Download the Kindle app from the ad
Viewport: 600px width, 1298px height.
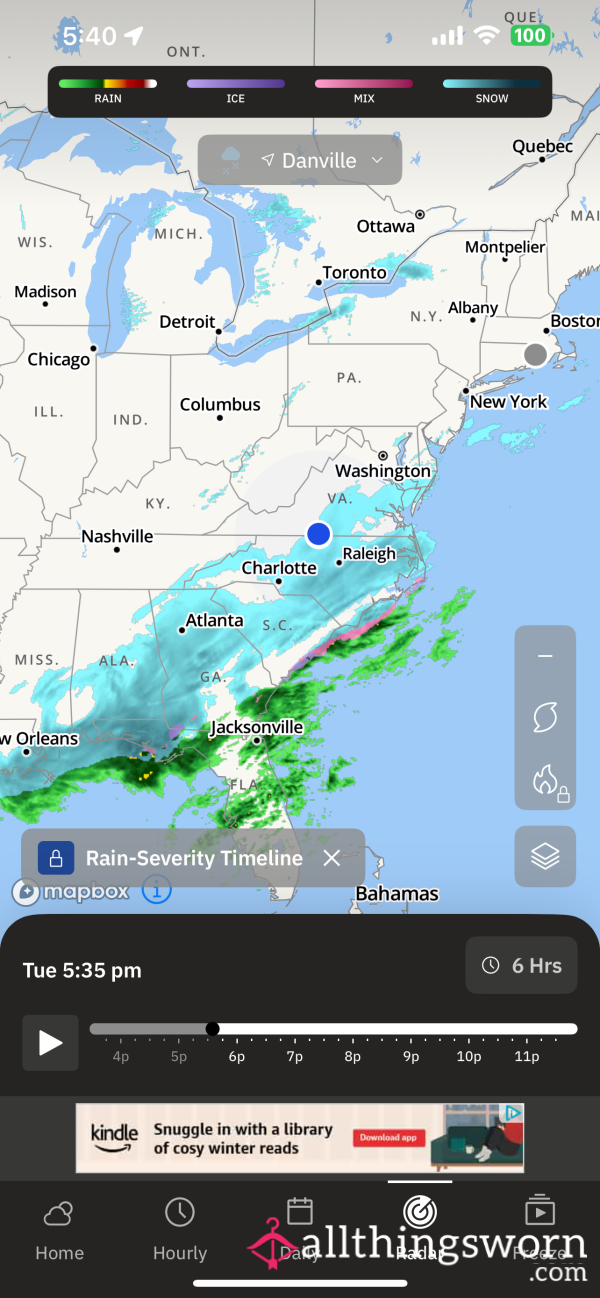pos(388,1138)
